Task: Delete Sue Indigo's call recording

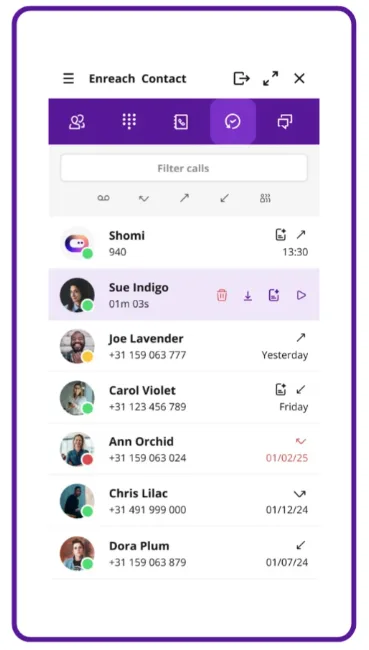Action: [x=222, y=295]
